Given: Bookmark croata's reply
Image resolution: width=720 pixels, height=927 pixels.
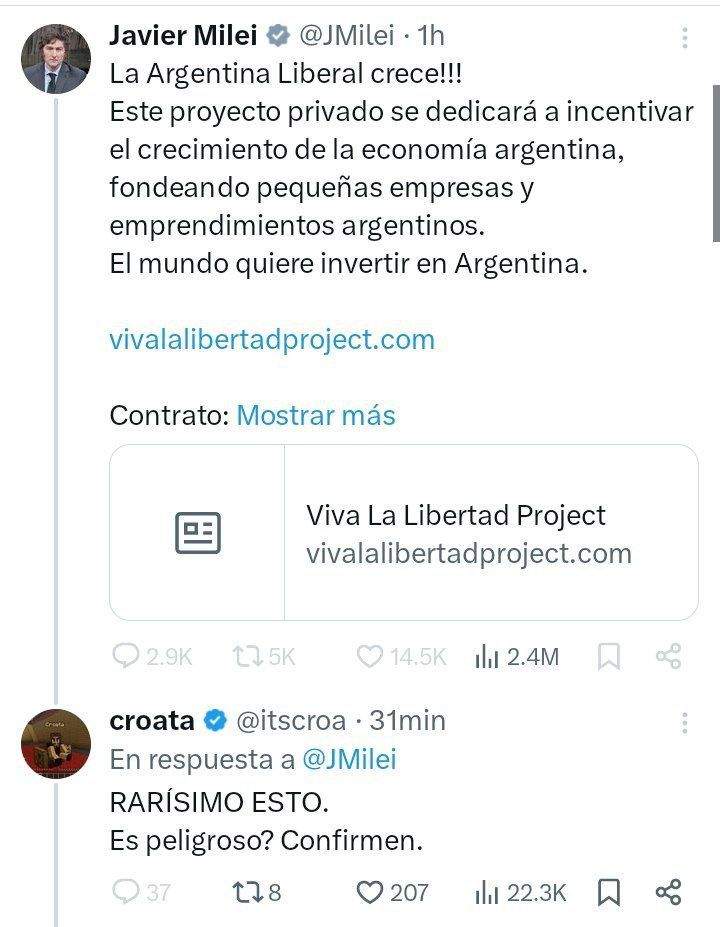Looking at the screenshot, I should click(x=609, y=892).
